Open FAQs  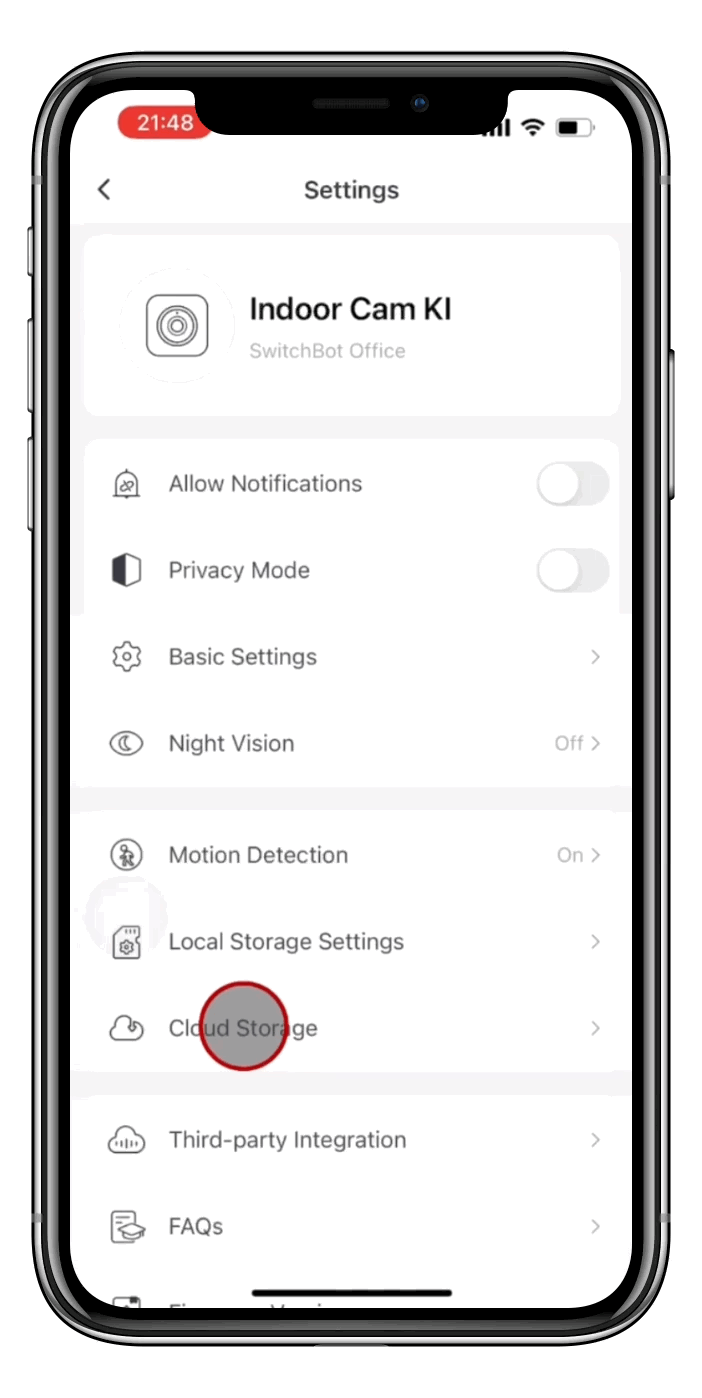[350, 1227]
